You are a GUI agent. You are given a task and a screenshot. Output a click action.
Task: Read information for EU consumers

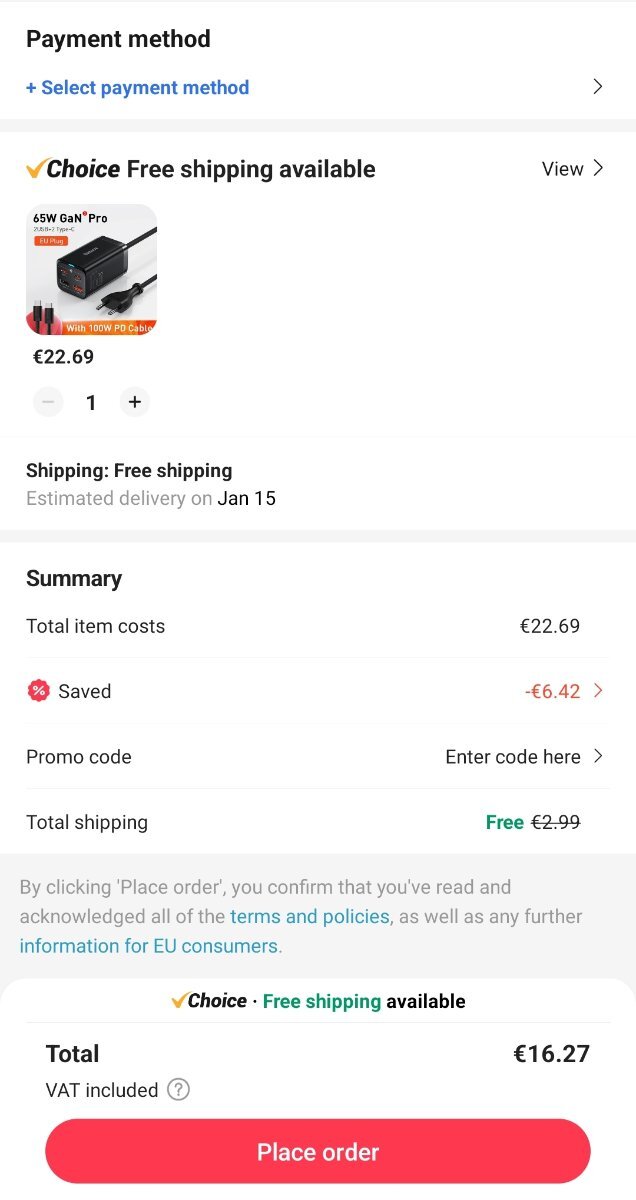[148, 946]
